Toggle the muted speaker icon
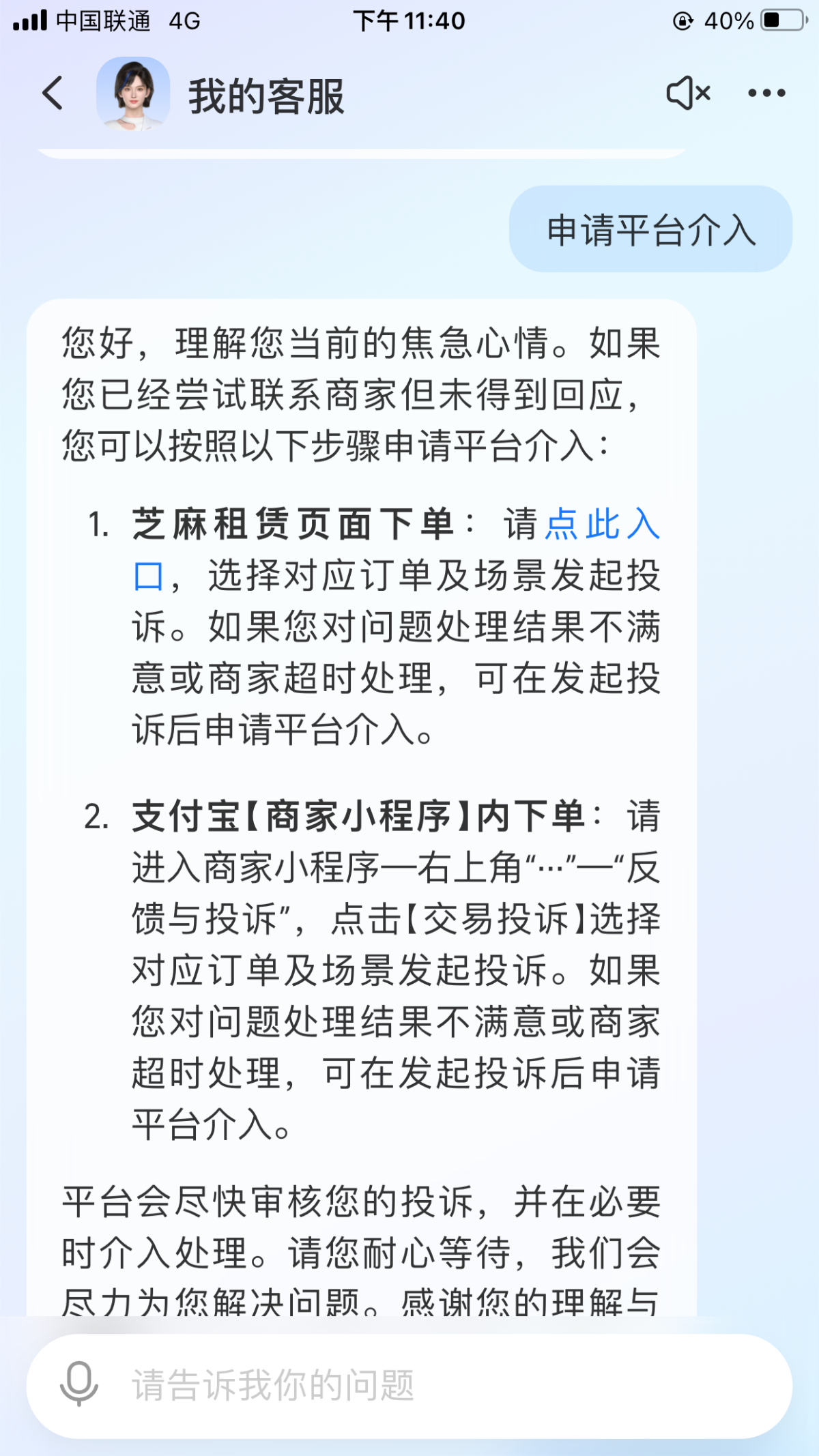 pyautogui.click(x=688, y=93)
